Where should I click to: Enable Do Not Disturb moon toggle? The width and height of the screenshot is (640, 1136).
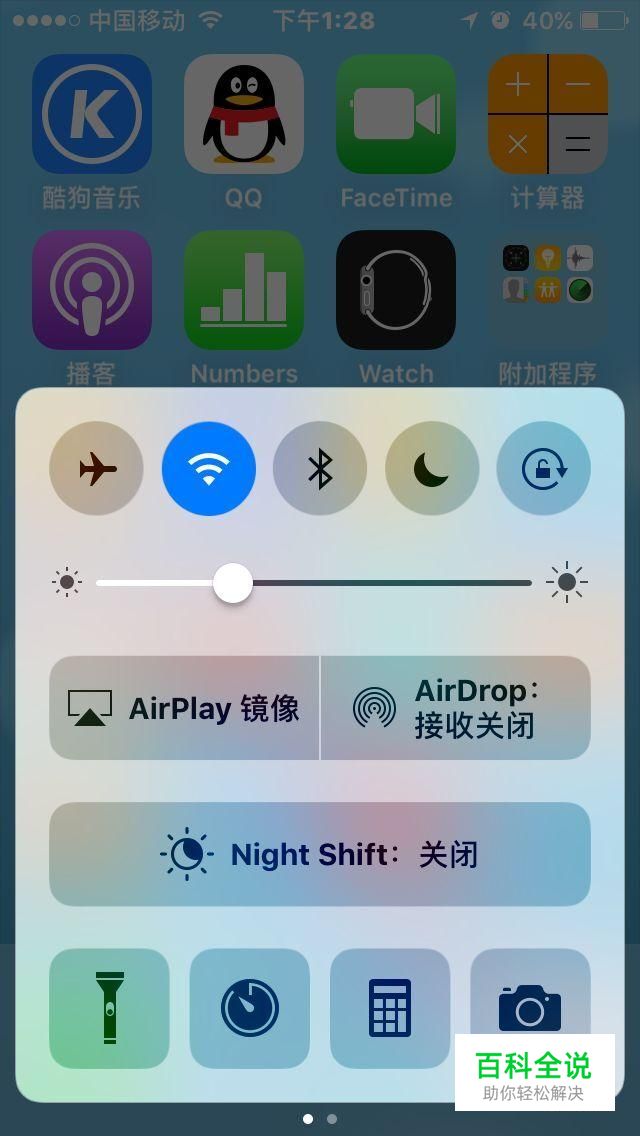click(x=432, y=469)
